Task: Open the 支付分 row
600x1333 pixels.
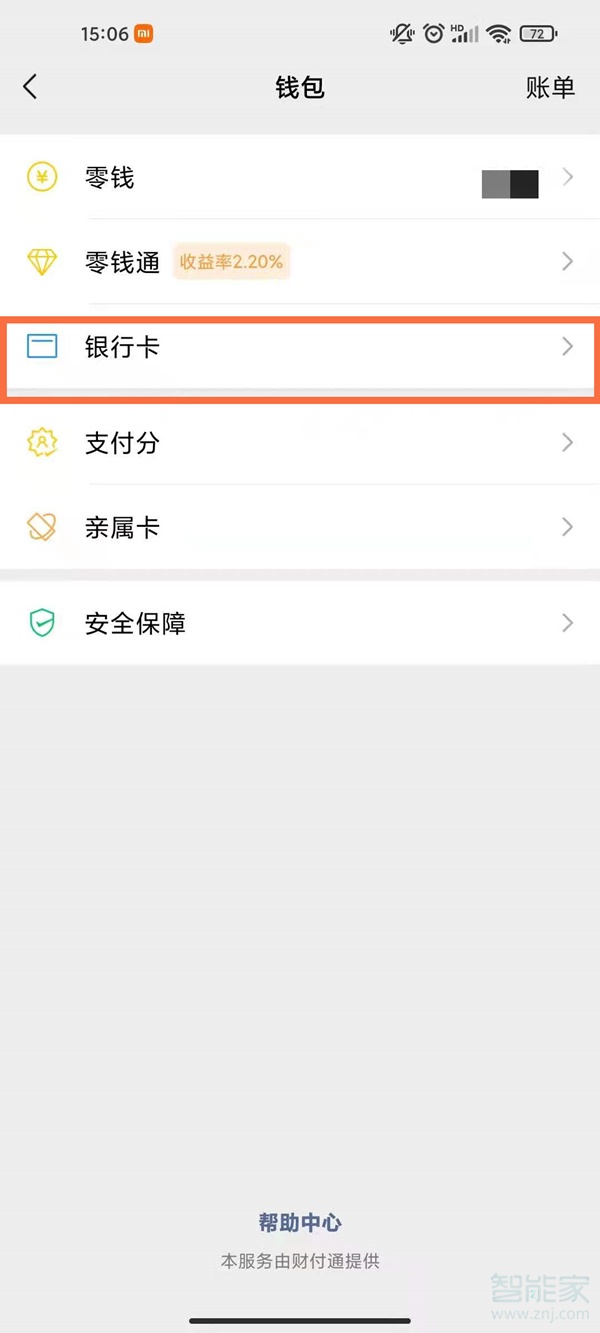Action: pos(300,443)
